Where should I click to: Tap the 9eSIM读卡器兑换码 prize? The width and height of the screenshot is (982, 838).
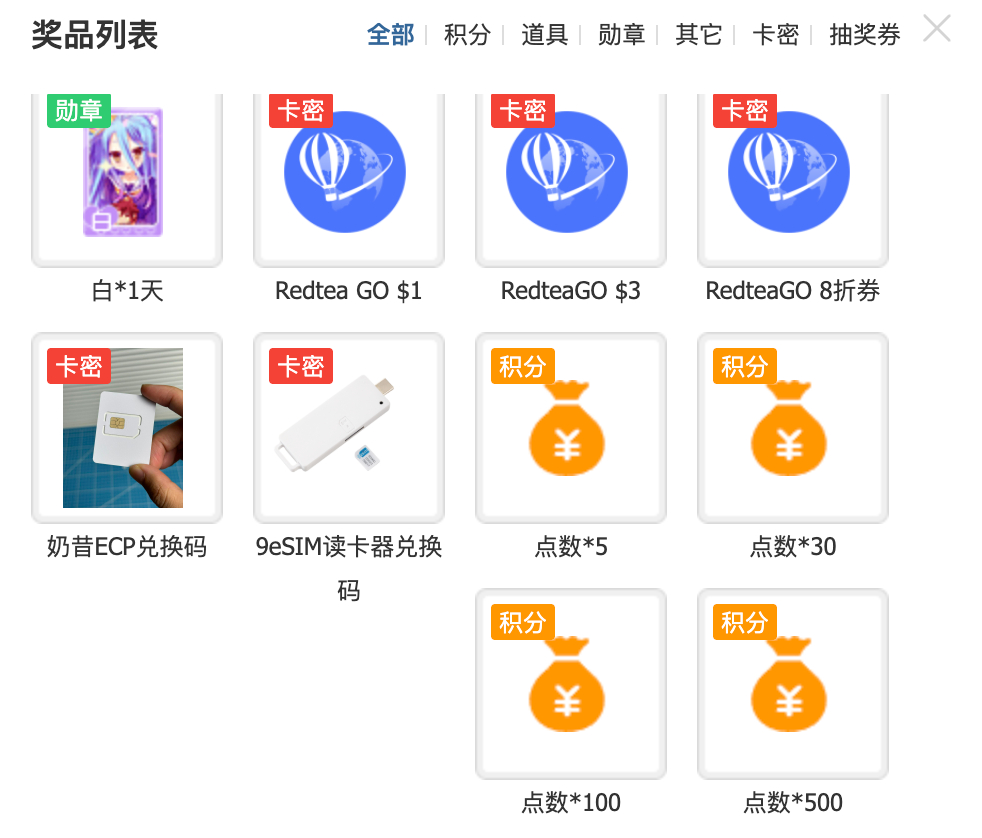[x=349, y=428]
